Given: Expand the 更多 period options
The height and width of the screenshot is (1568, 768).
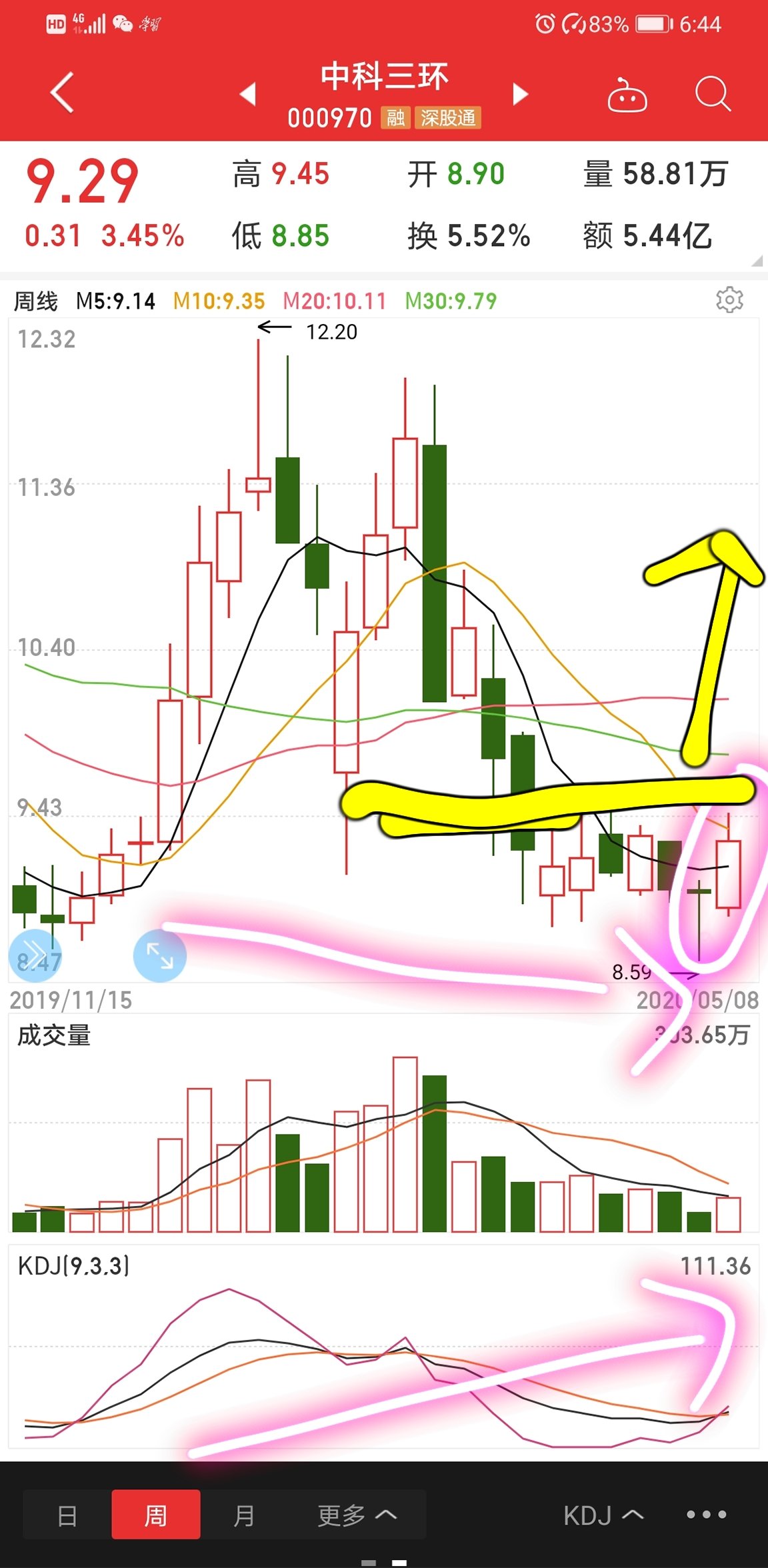Looking at the screenshot, I should (x=357, y=1515).
